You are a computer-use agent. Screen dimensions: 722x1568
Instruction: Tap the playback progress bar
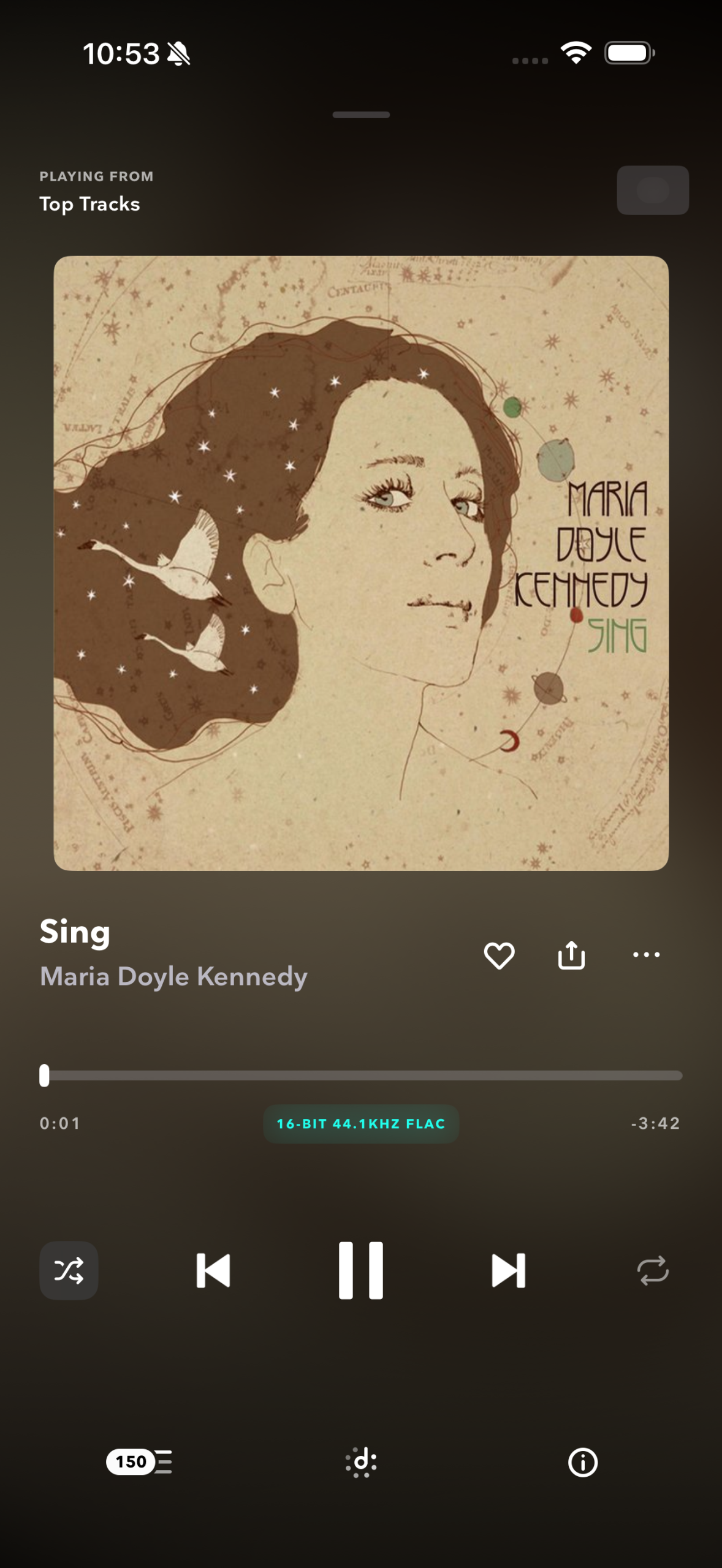pos(362,1076)
